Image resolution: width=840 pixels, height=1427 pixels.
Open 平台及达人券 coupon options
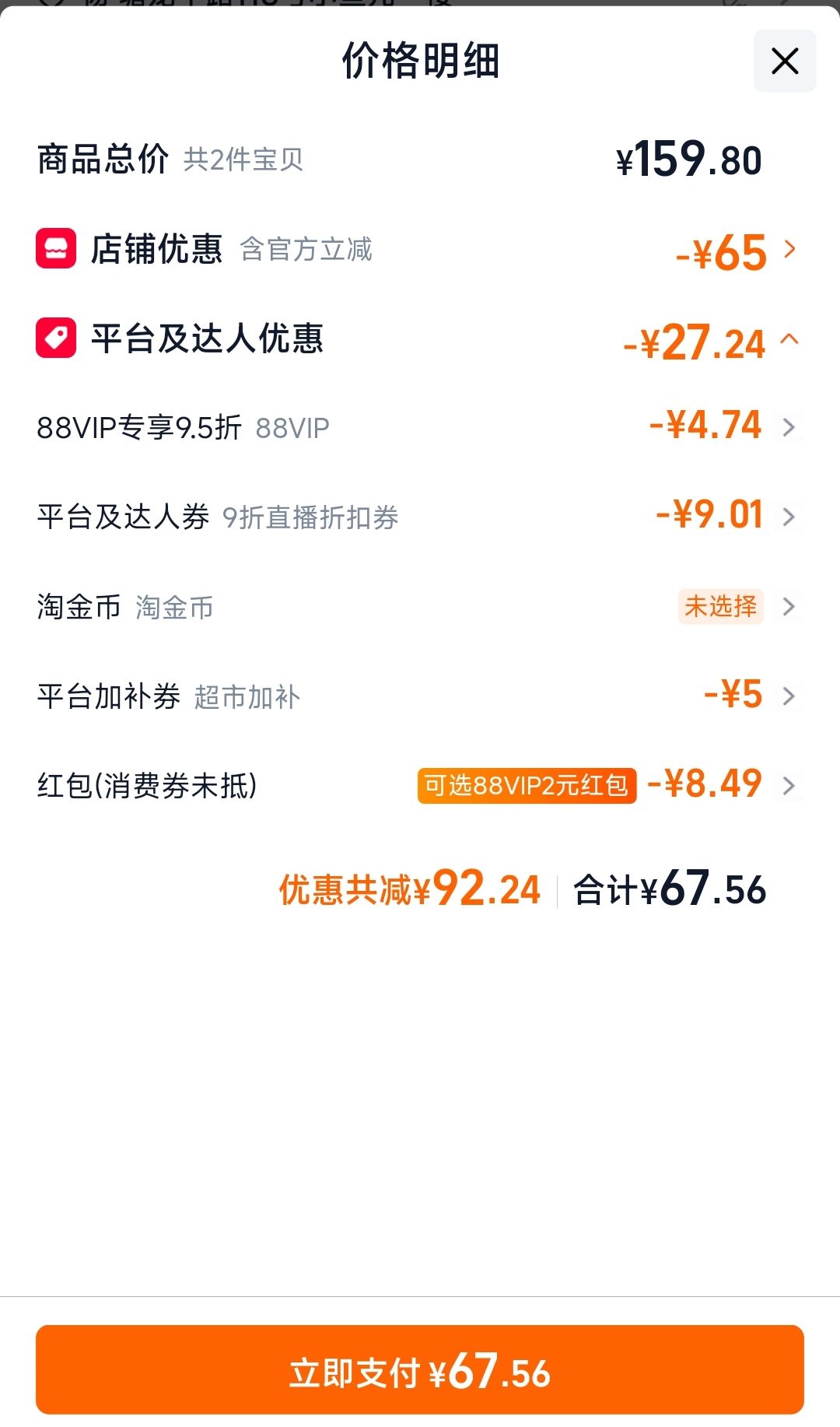420,517
